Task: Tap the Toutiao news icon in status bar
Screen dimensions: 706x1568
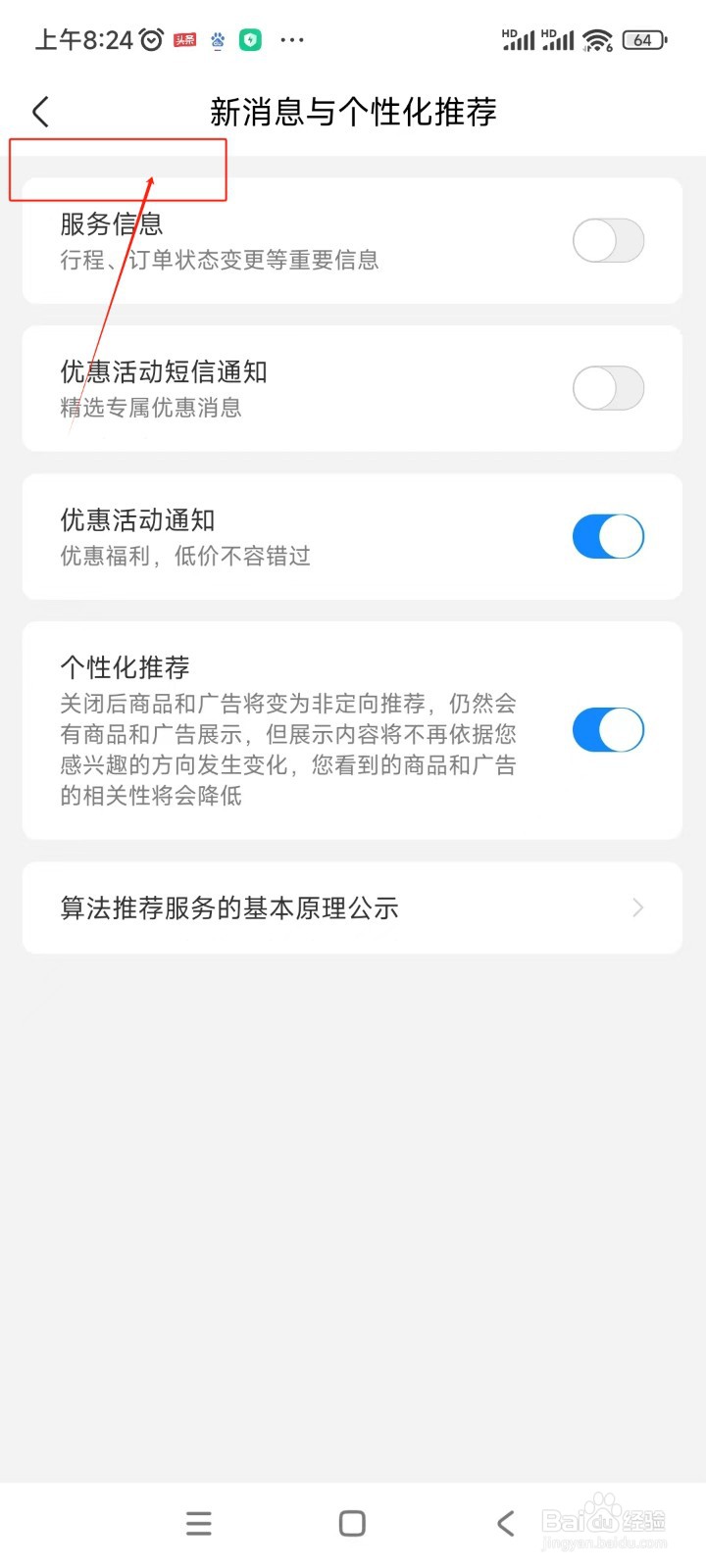Action: 183,40
